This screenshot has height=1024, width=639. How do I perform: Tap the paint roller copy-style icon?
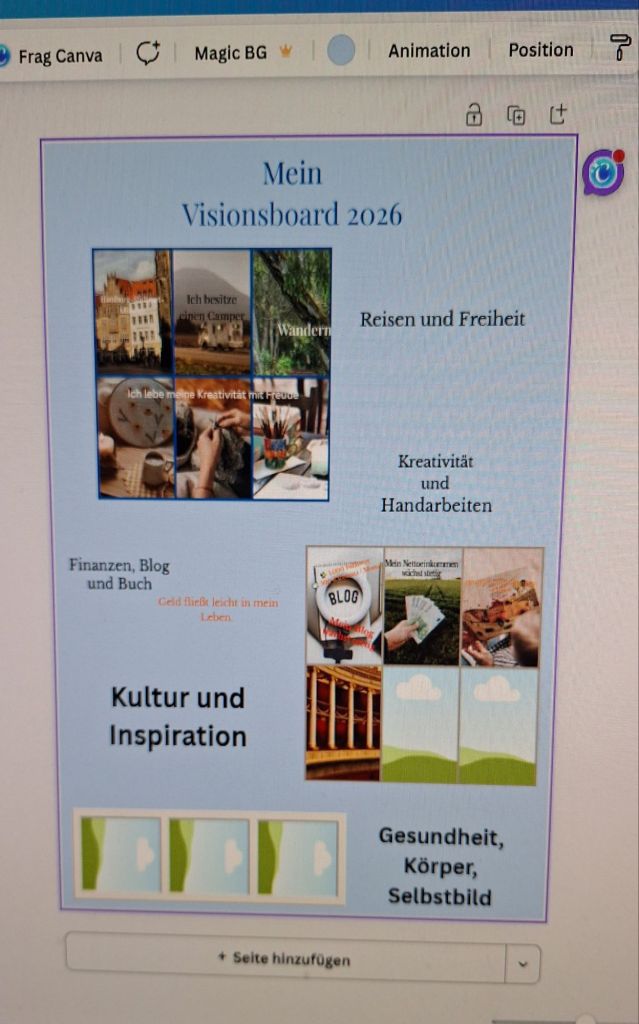tap(621, 47)
